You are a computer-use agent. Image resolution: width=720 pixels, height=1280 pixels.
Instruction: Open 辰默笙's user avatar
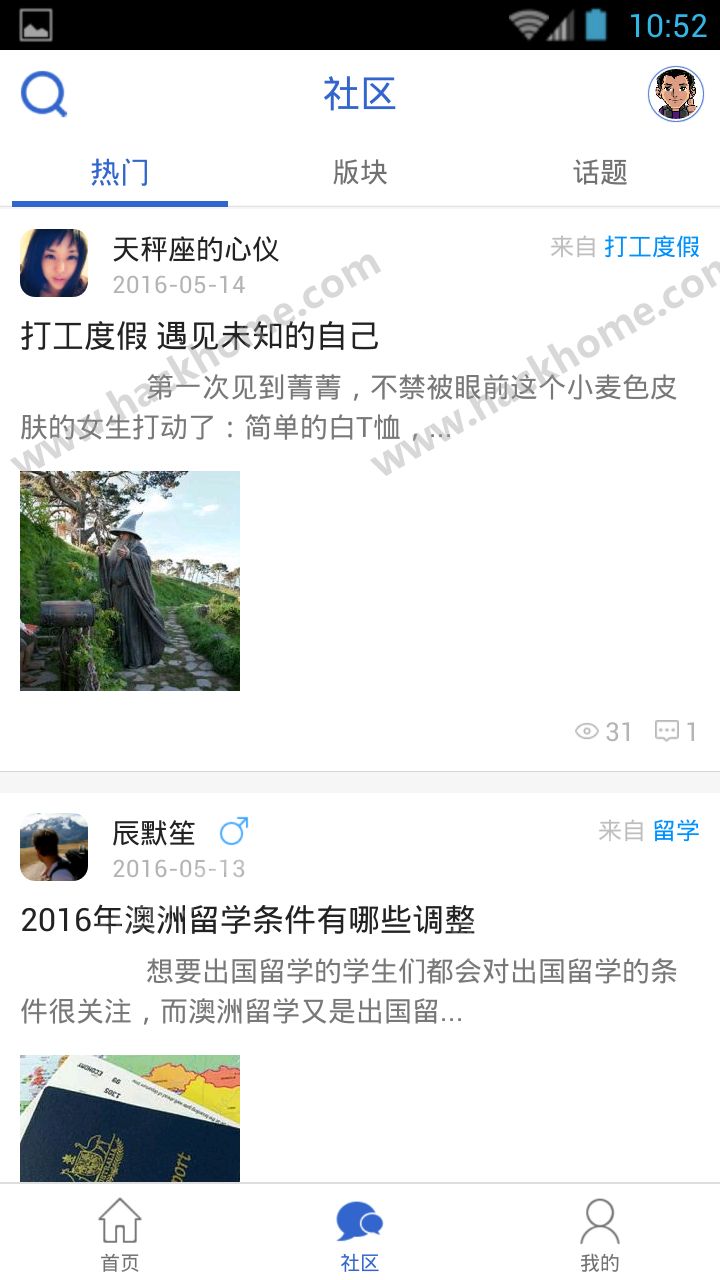tap(54, 847)
